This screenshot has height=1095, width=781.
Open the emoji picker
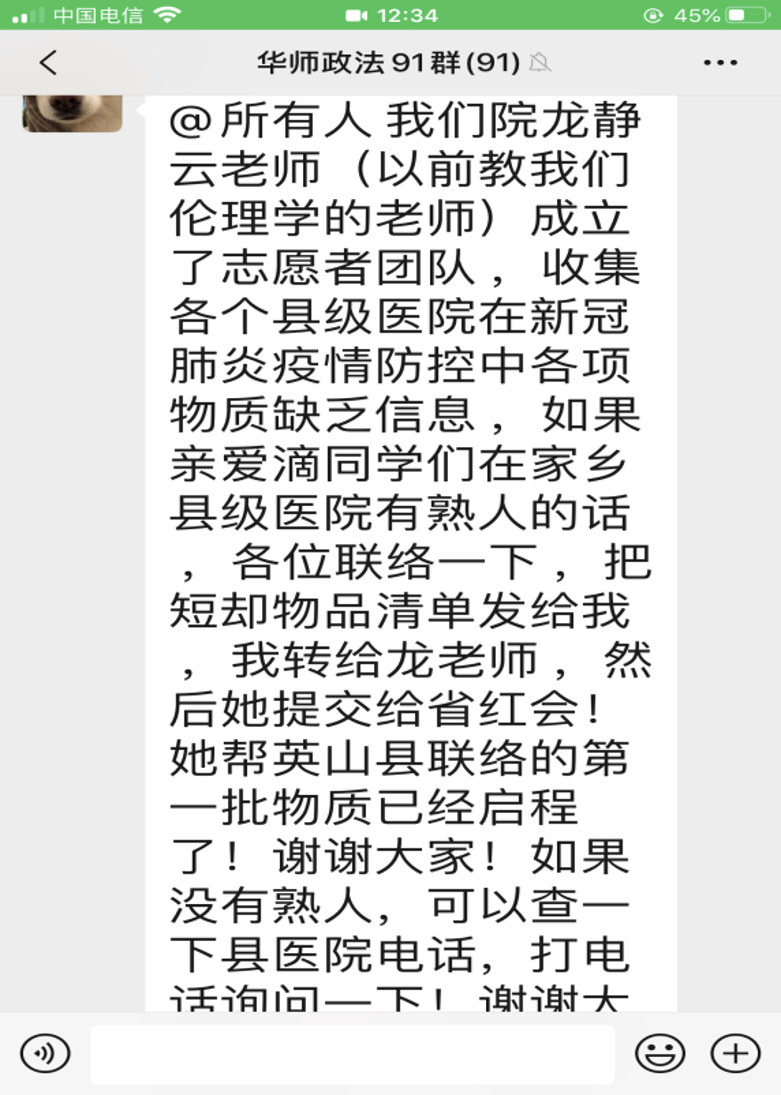(660, 1053)
